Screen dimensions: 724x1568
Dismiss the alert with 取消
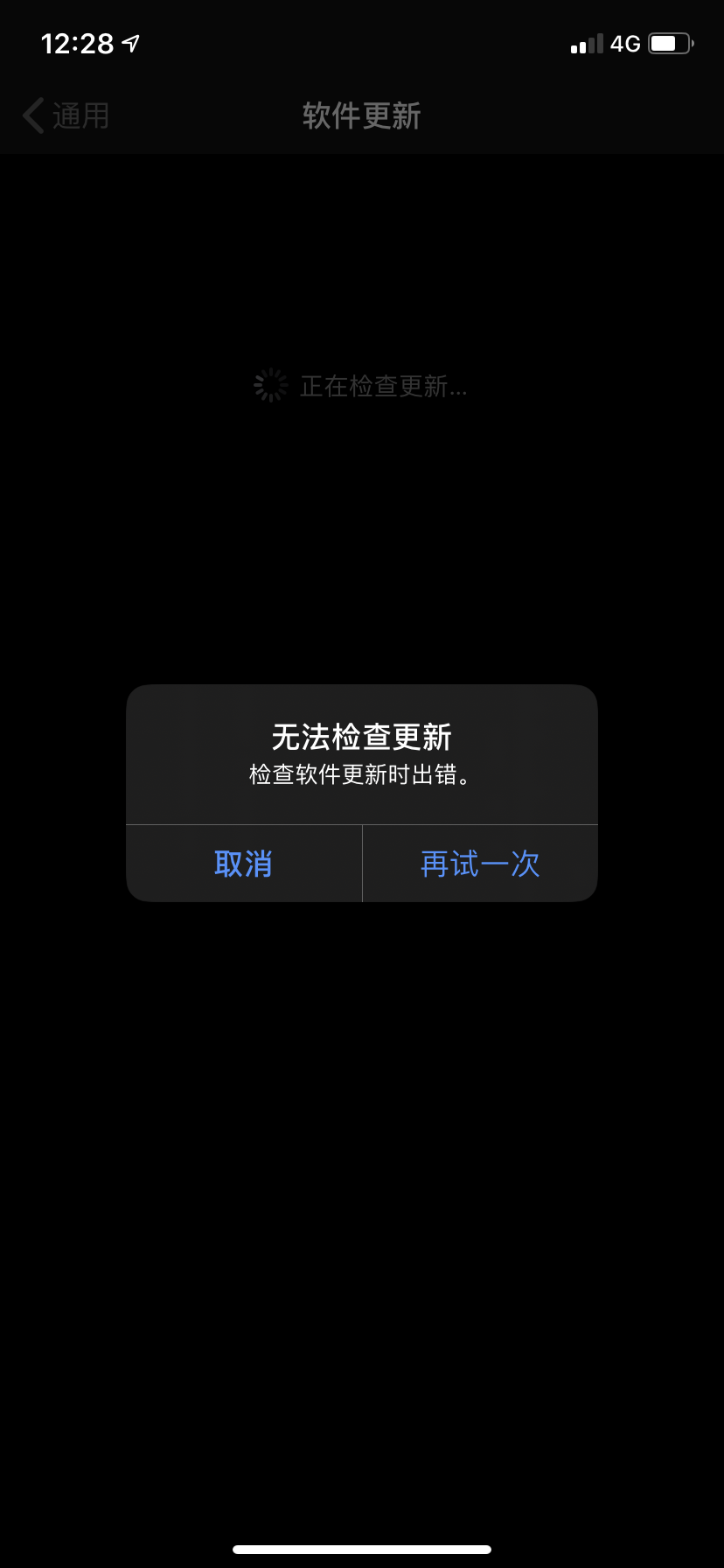[x=243, y=864]
